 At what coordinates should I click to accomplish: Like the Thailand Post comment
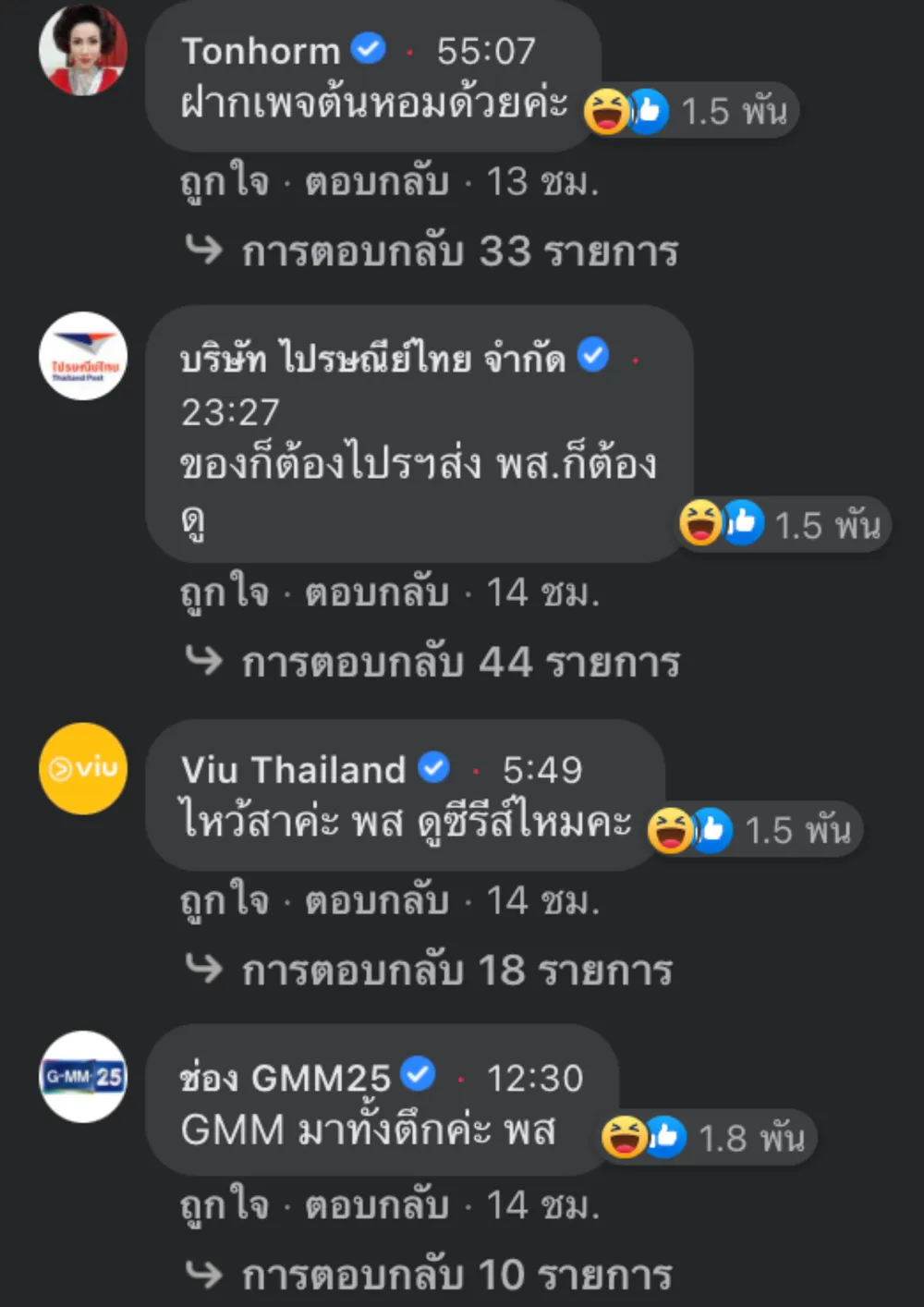[225, 592]
